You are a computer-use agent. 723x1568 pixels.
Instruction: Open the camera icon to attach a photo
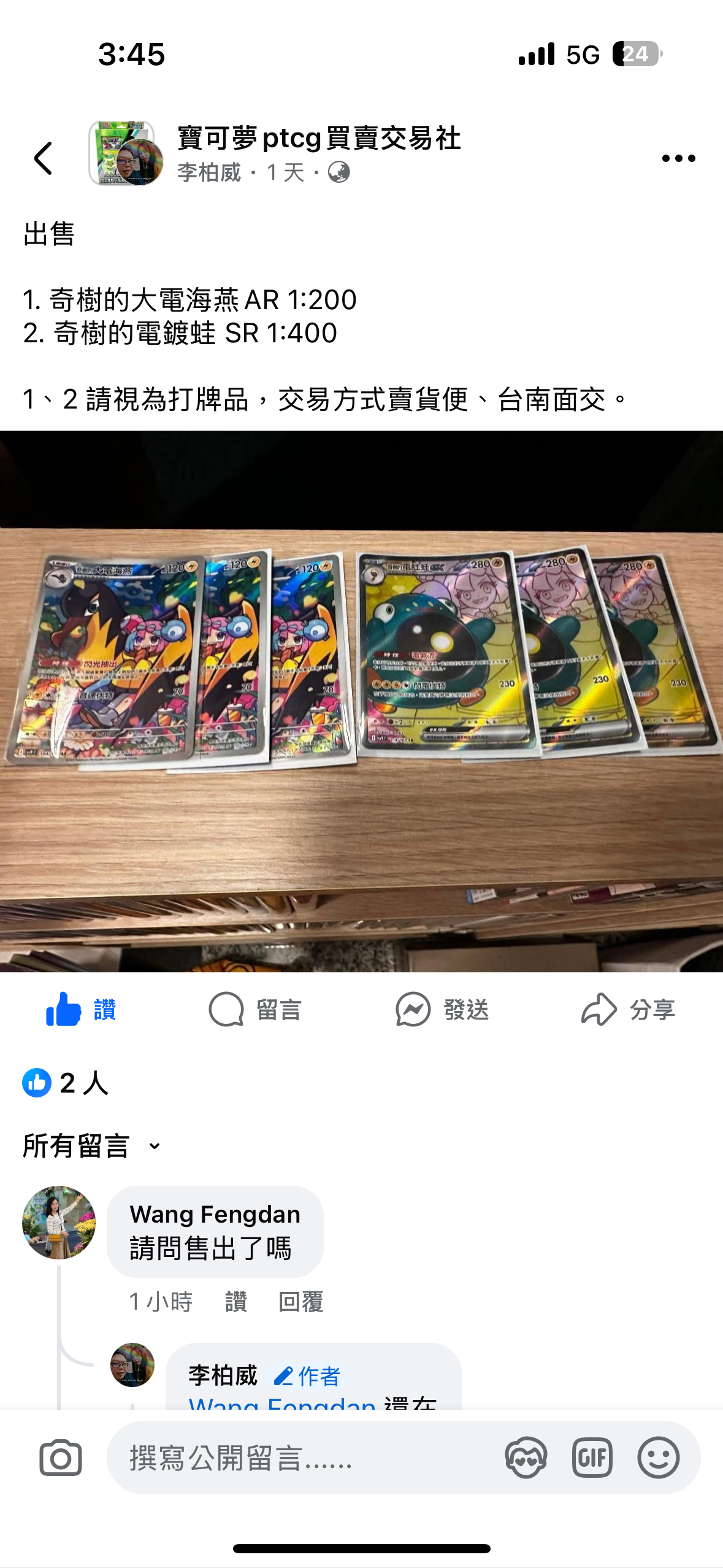[x=61, y=1458]
